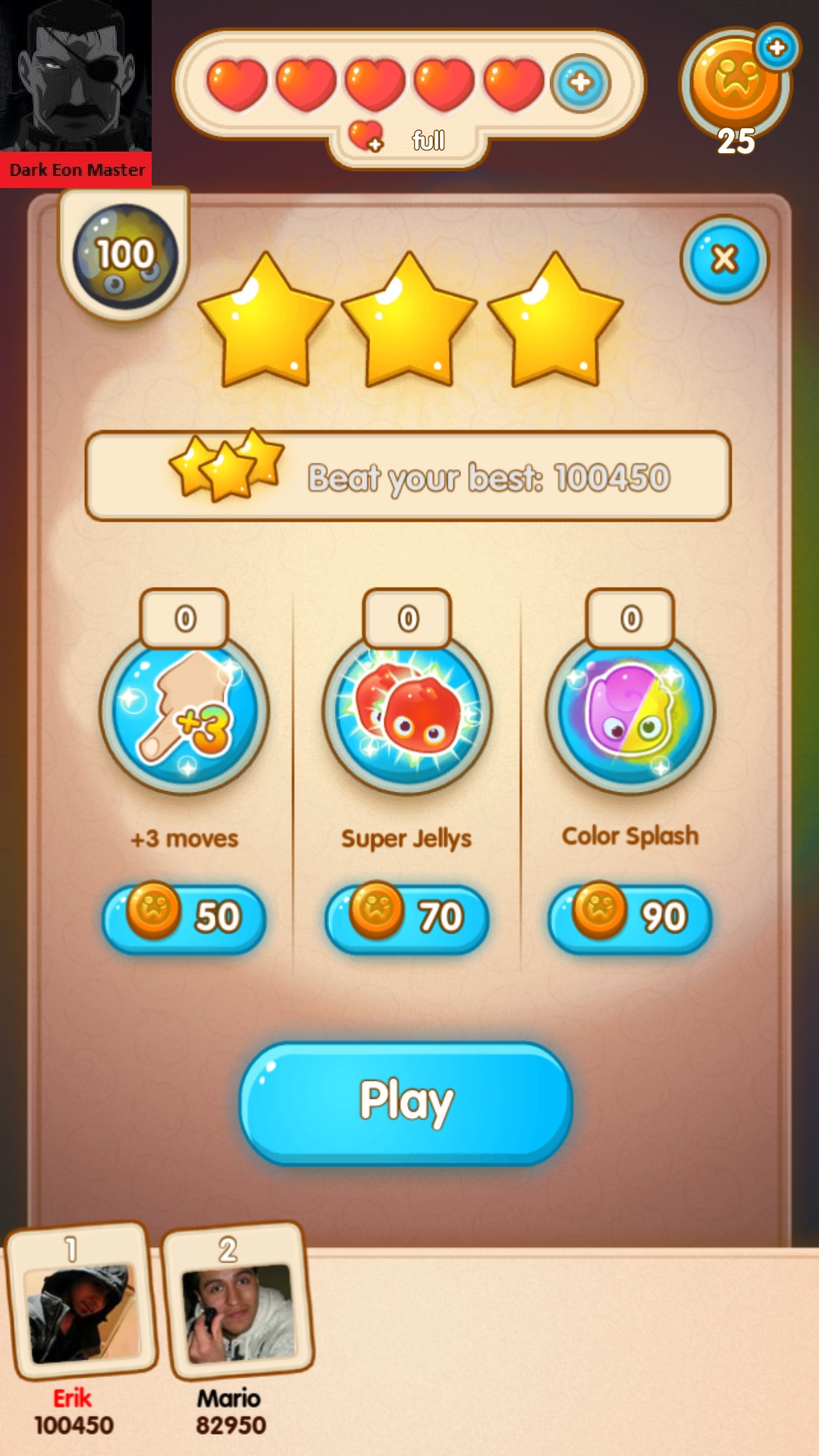Close the level dialog
The image size is (819, 1456).
coord(724,259)
